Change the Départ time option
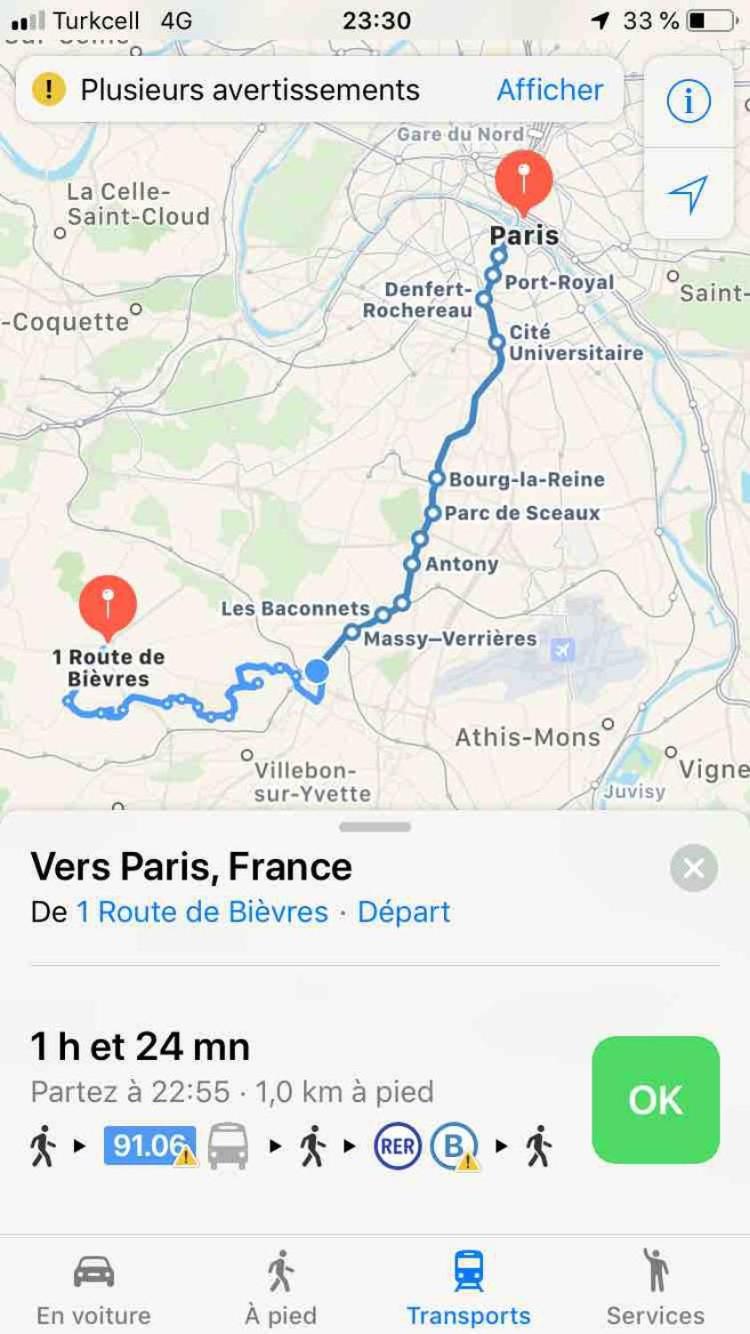750x1334 pixels. tap(404, 912)
